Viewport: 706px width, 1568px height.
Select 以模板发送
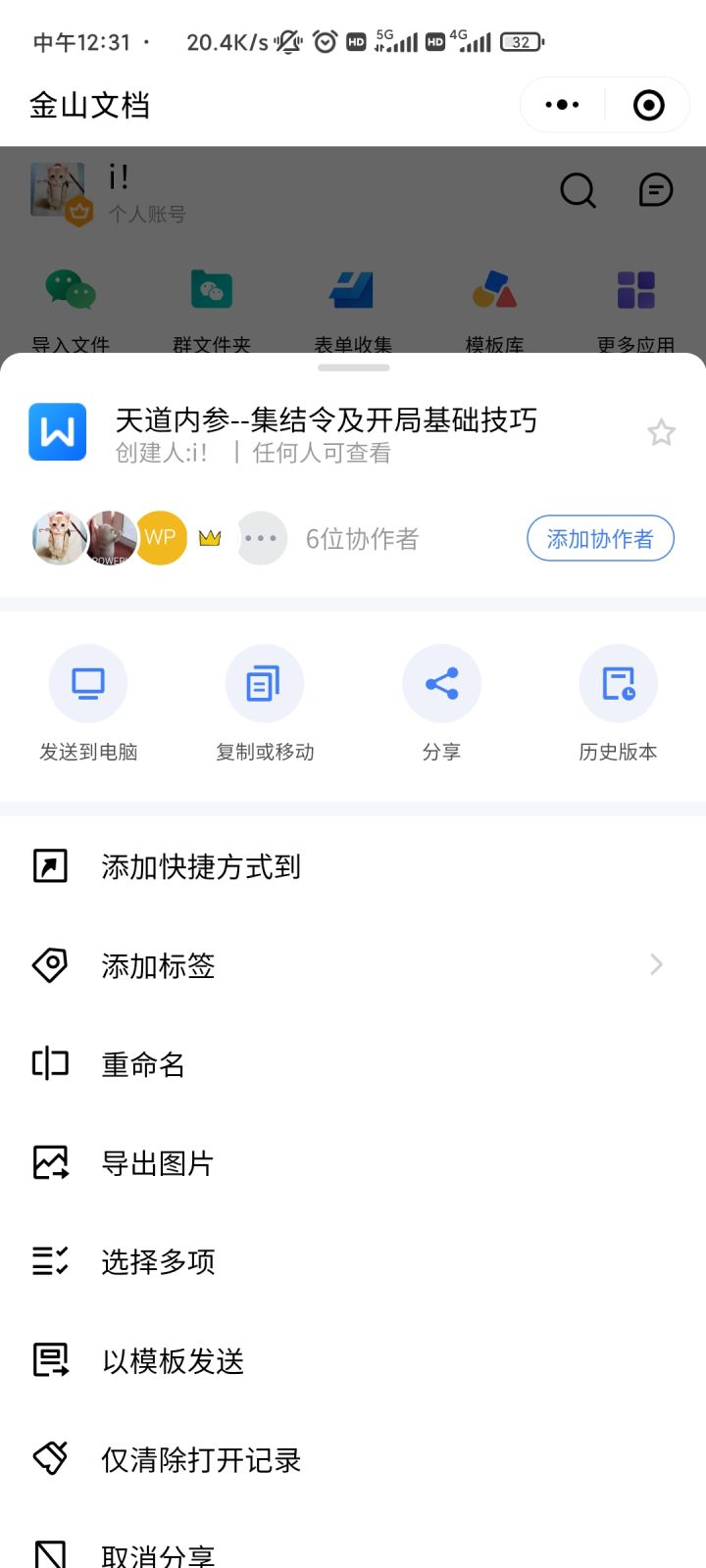[173, 1361]
